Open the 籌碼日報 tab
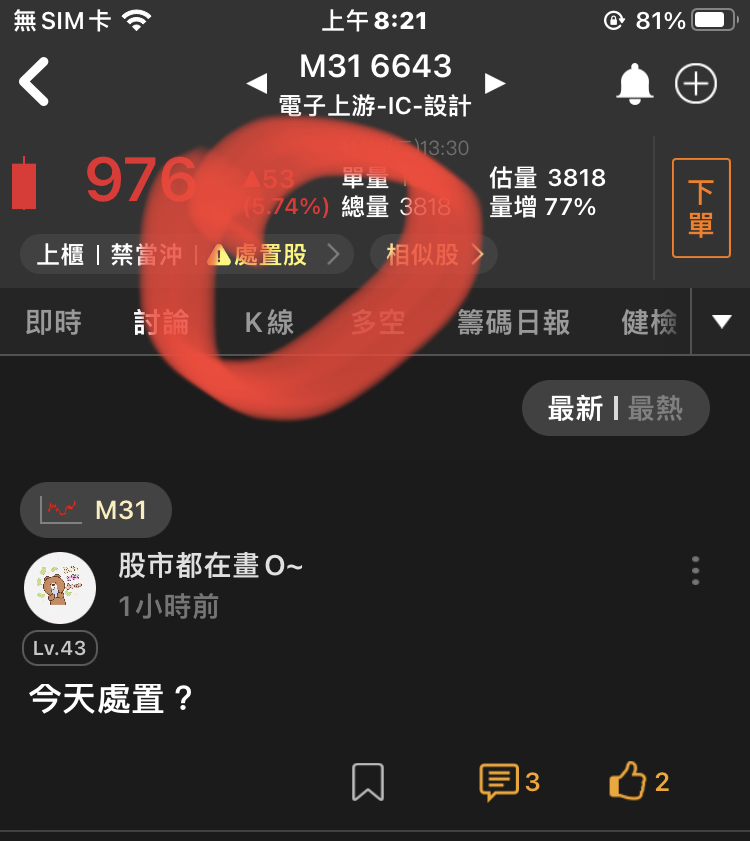750x841 pixels. (513, 321)
